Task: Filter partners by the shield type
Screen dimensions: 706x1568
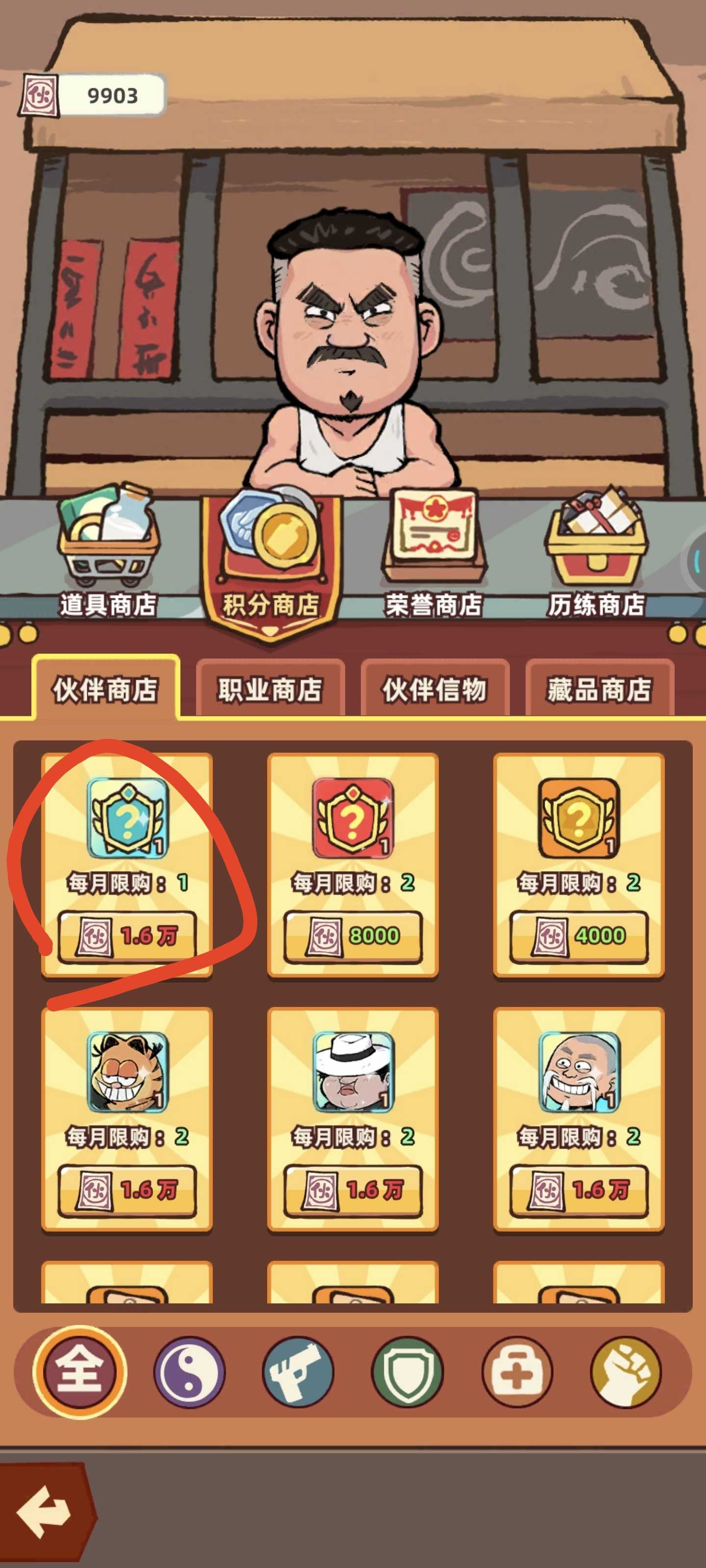Action: click(407, 1372)
